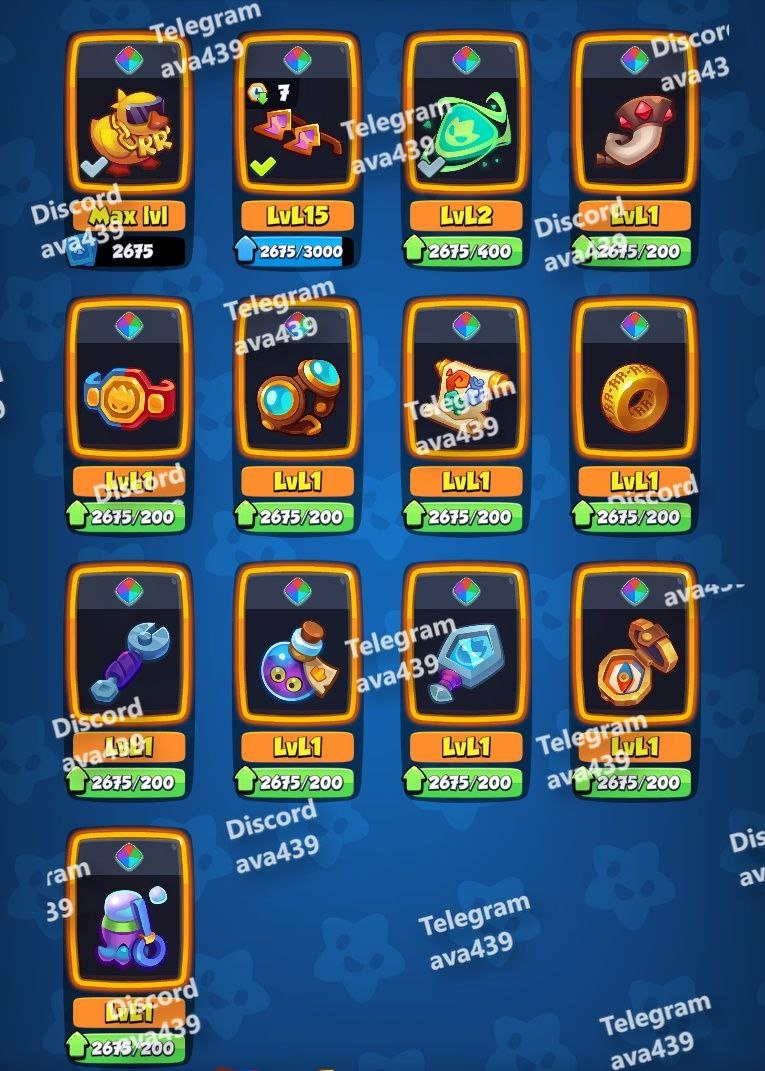
Task: Select the brass binoculars item
Action: [x=297, y=393]
